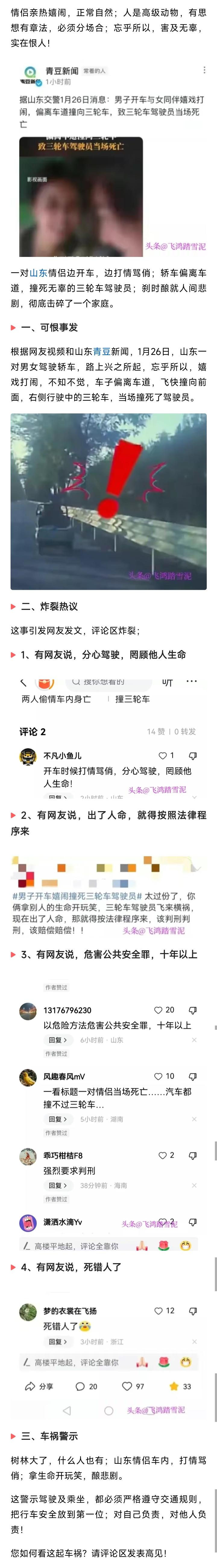Enlarge the roadside photo with the red exclamation mark
The height and width of the screenshot is (1568, 217).
click(x=108, y=501)
